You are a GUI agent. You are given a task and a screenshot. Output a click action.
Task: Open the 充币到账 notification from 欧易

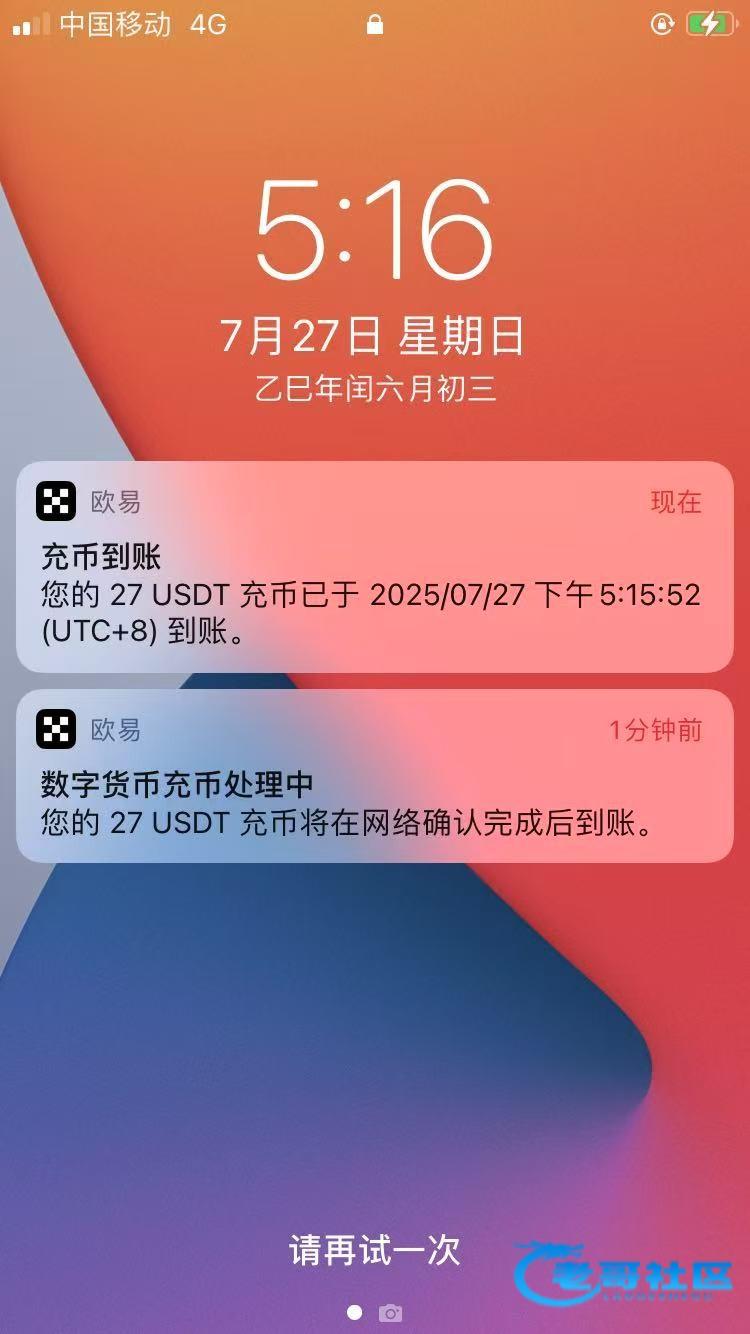(x=374, y=567)
